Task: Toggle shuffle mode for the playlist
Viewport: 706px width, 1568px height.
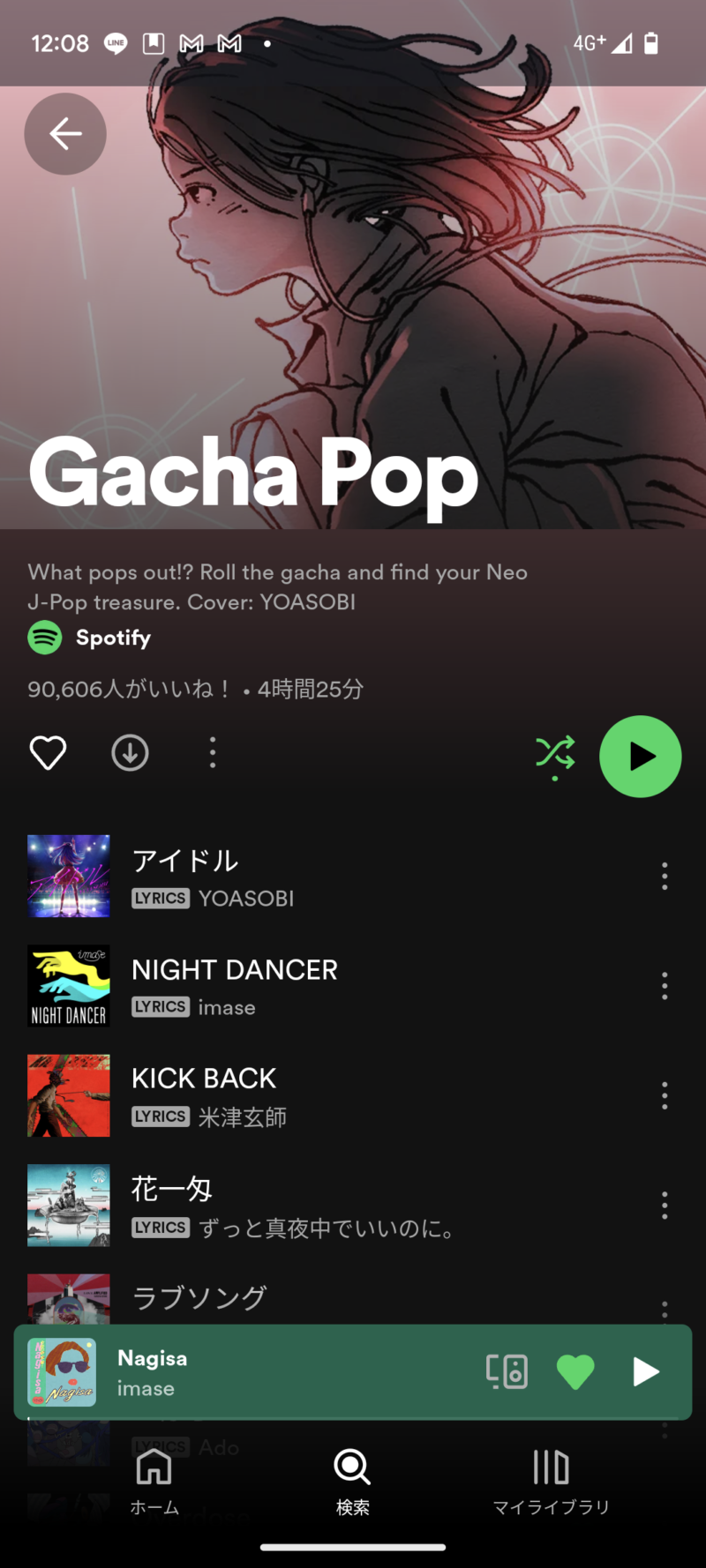Action: tap(555, 755)
